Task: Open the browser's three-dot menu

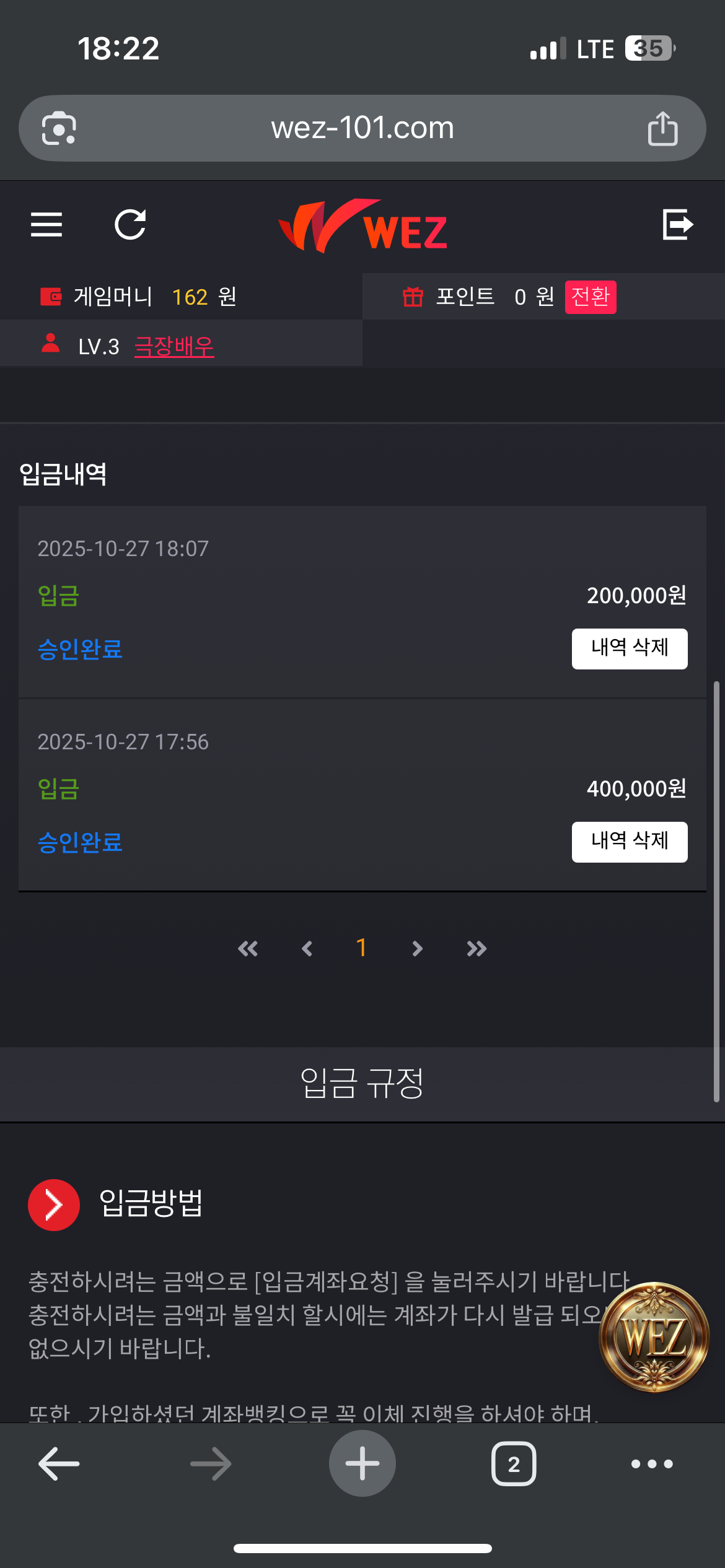Action: point(652,1464)
